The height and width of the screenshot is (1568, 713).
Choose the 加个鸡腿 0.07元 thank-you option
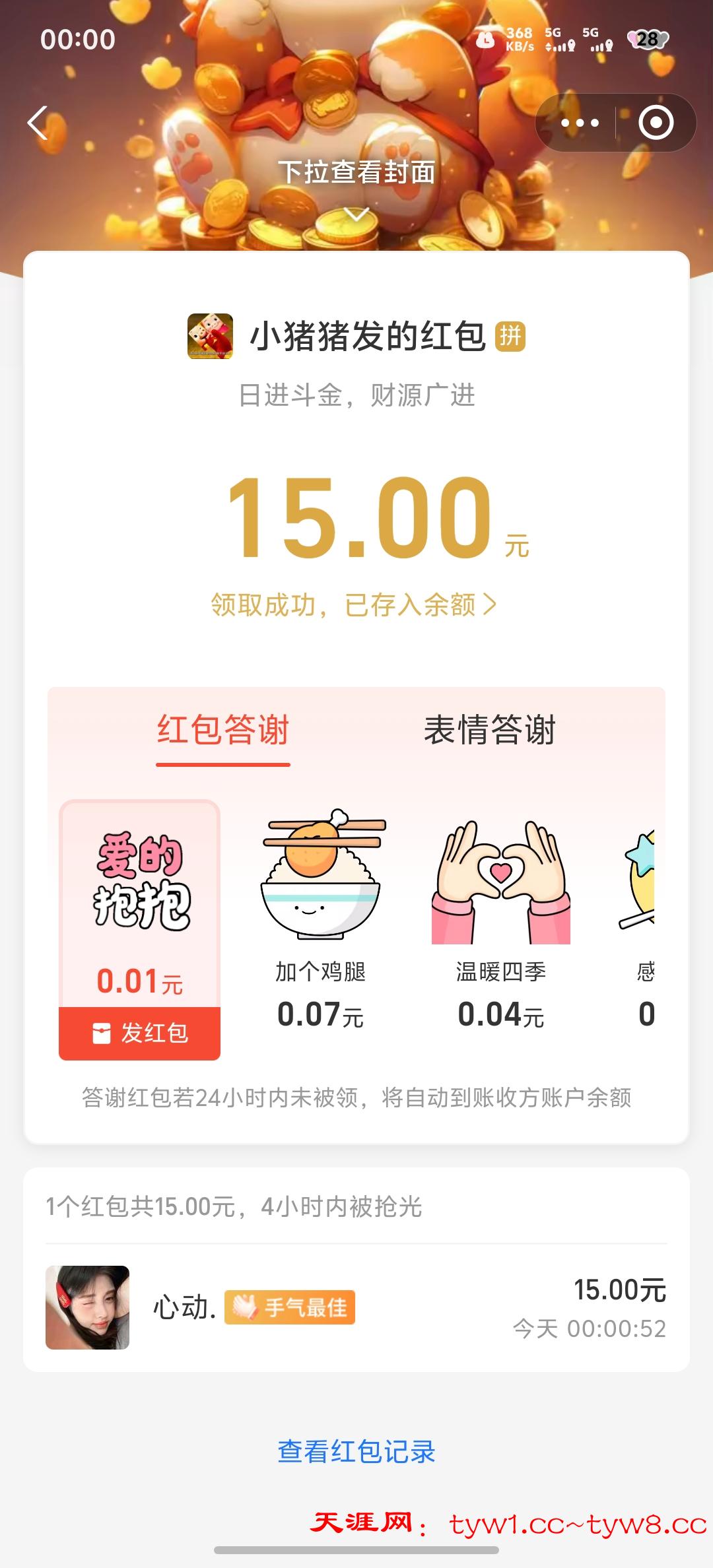point(321,917)
